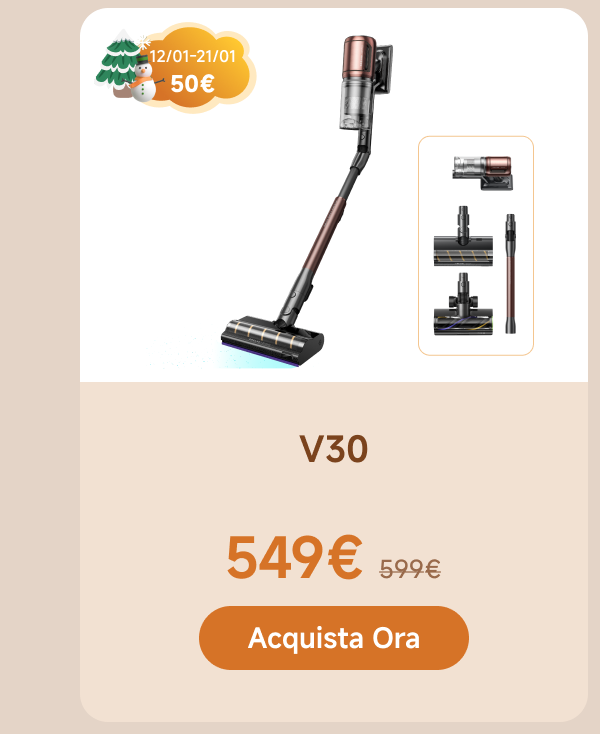Tap the Acquista Ora button
Viewport: 600px width, 734px height.
333,638
